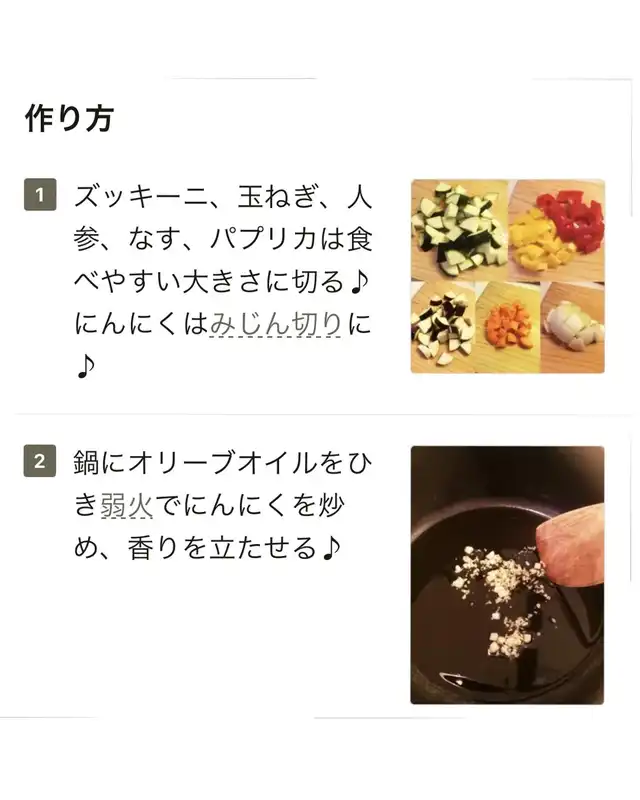
Task: Open the 弱火 link in step 2
Action: (x=127, y=506)
